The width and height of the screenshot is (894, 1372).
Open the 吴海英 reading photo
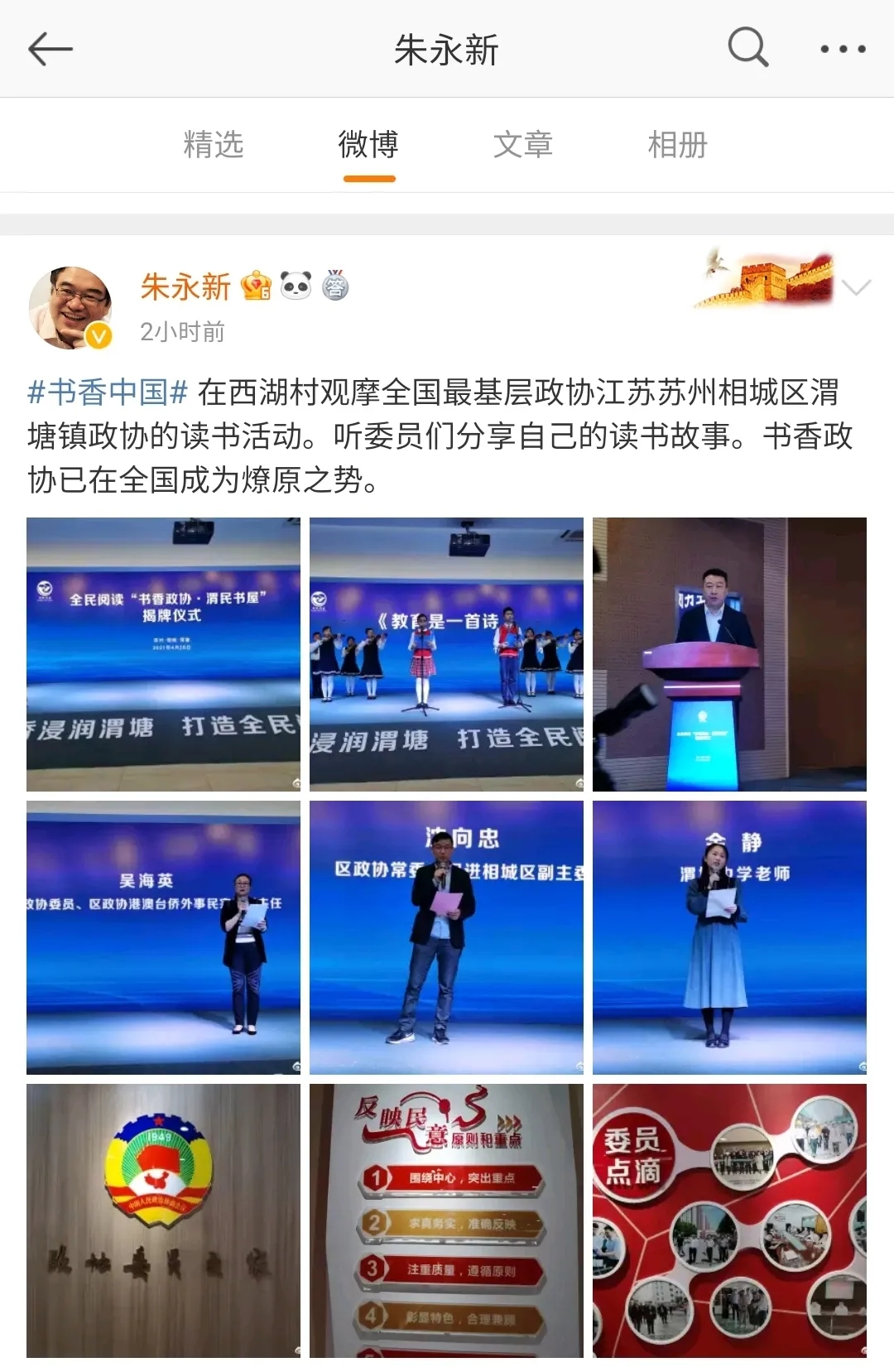pos(163,937)
